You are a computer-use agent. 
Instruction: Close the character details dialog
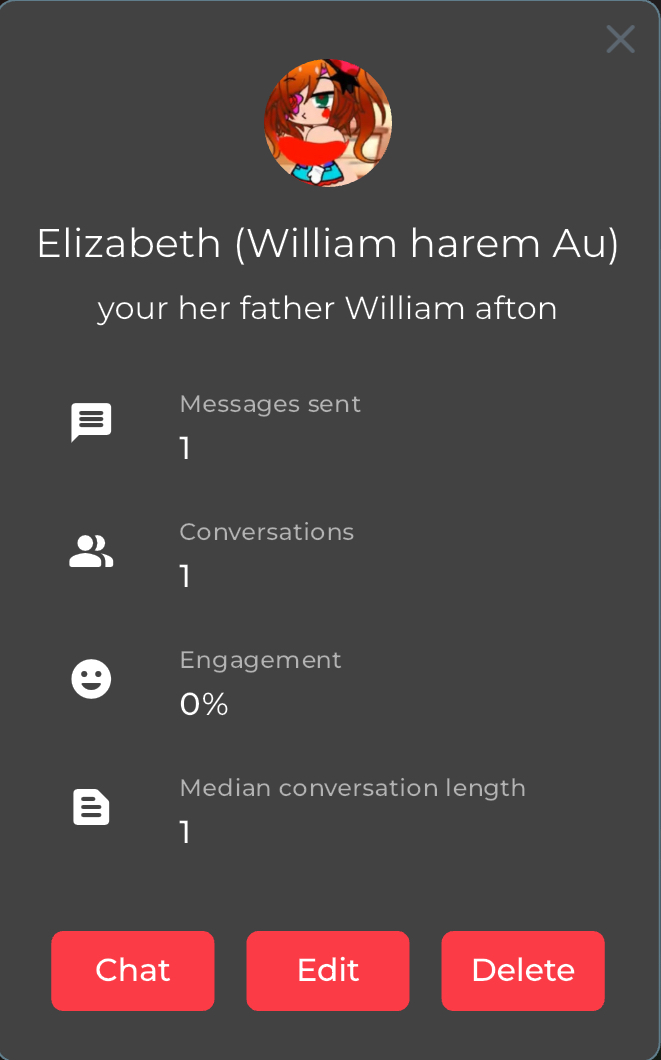pyautogui.click(x=620, y=39)
